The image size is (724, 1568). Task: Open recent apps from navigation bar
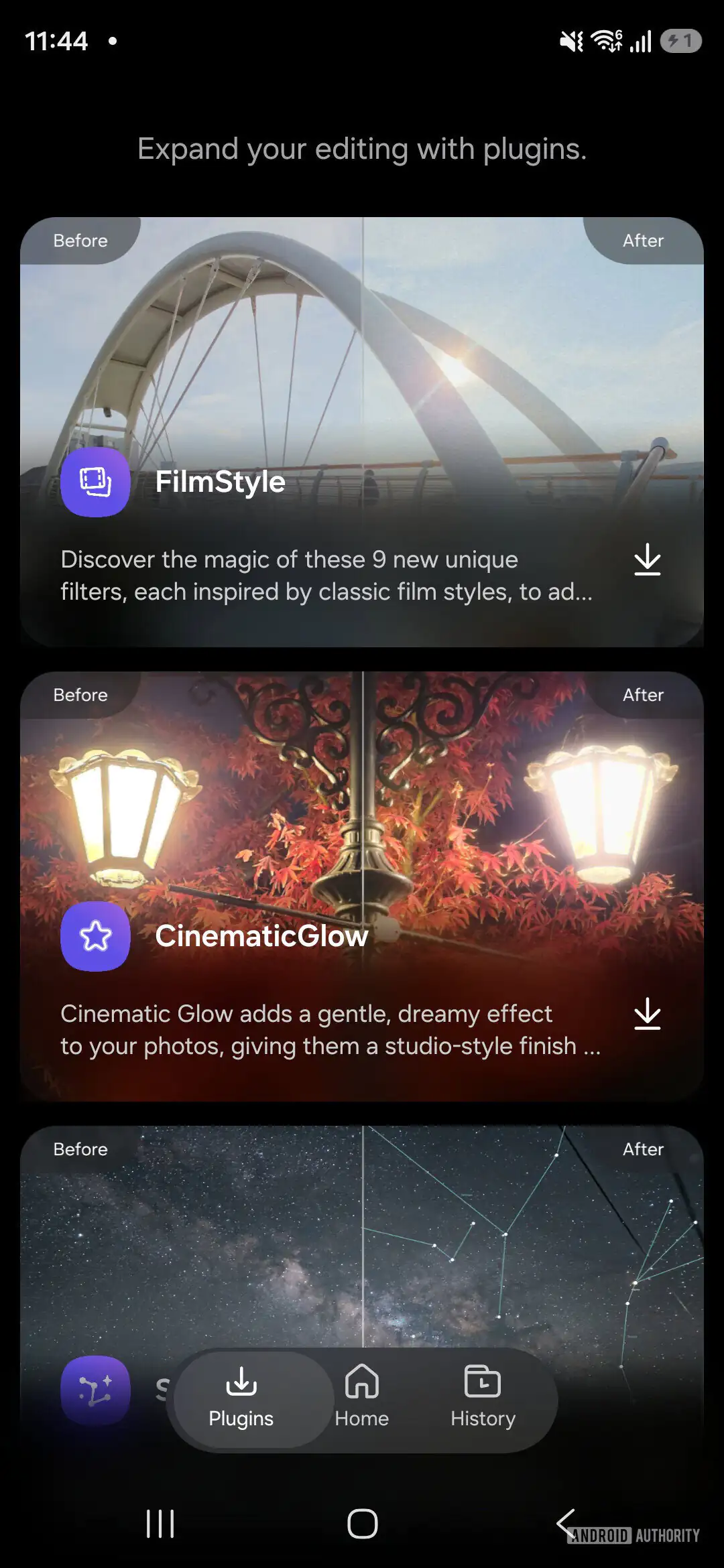coord(160,1524)
